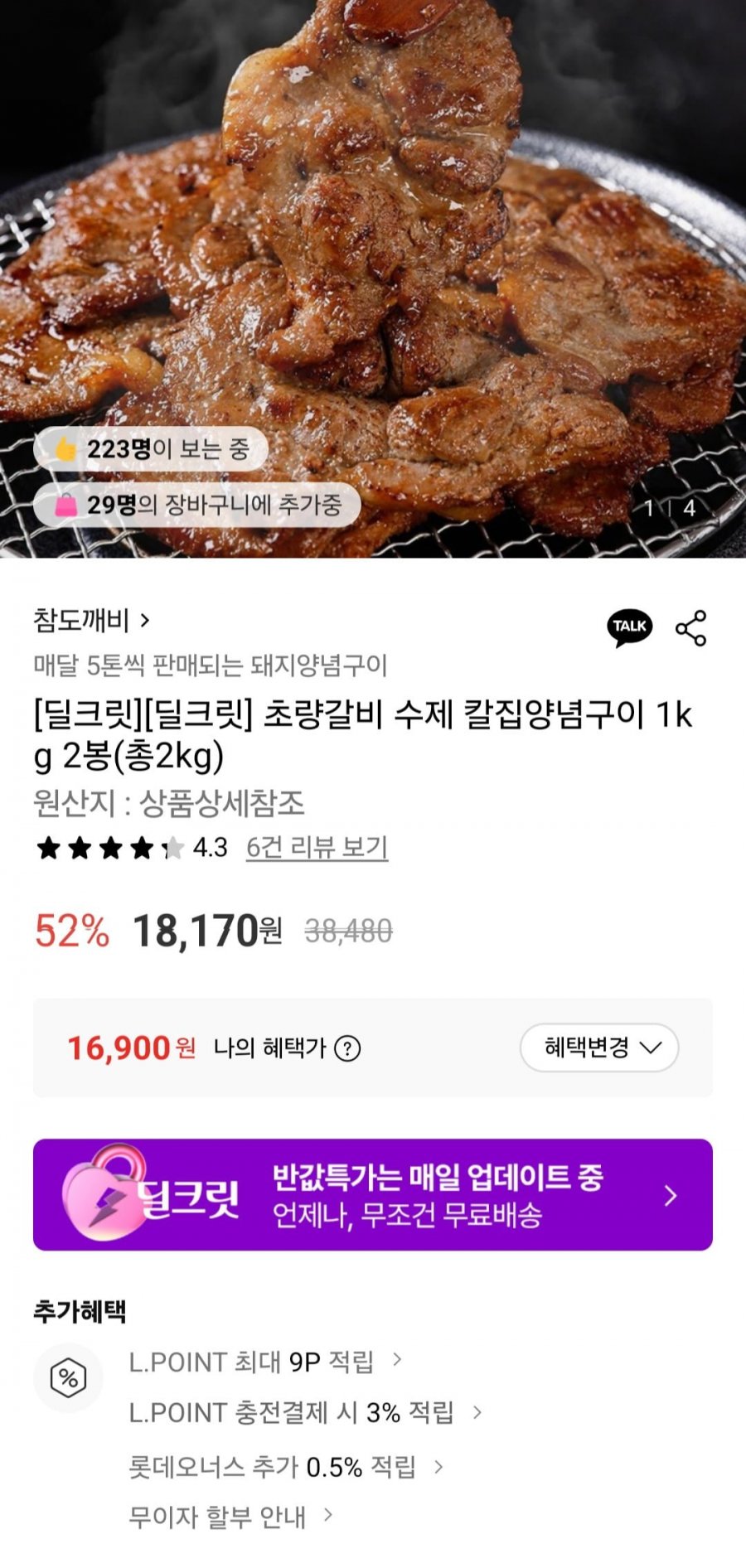746x1568 pixels.
Task: Open the 딜크릿 반값특가 banner
Action: pos(373,1195)
